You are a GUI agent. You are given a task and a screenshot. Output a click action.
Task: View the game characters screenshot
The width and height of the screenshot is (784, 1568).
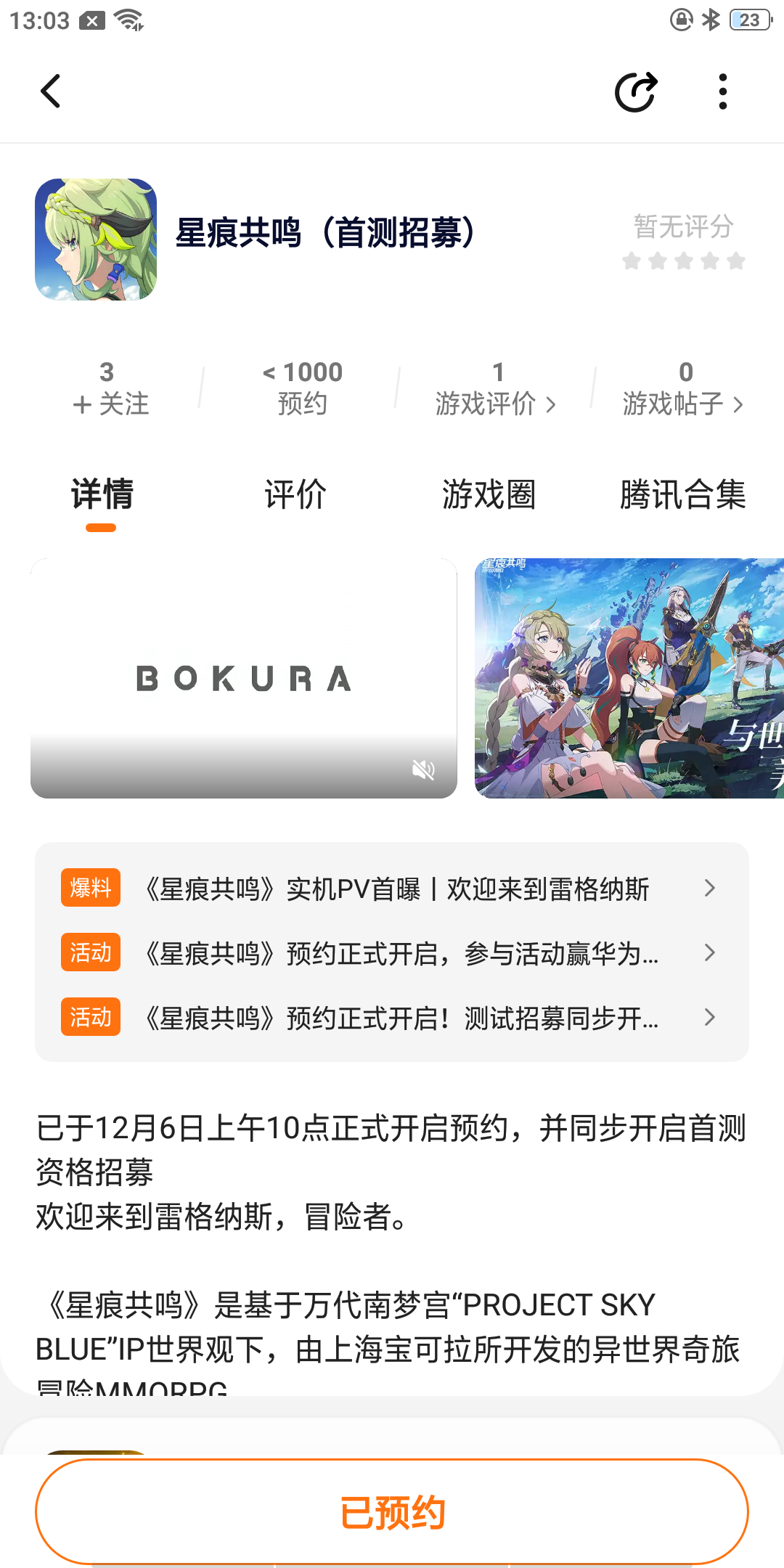[x=629, y=678]
